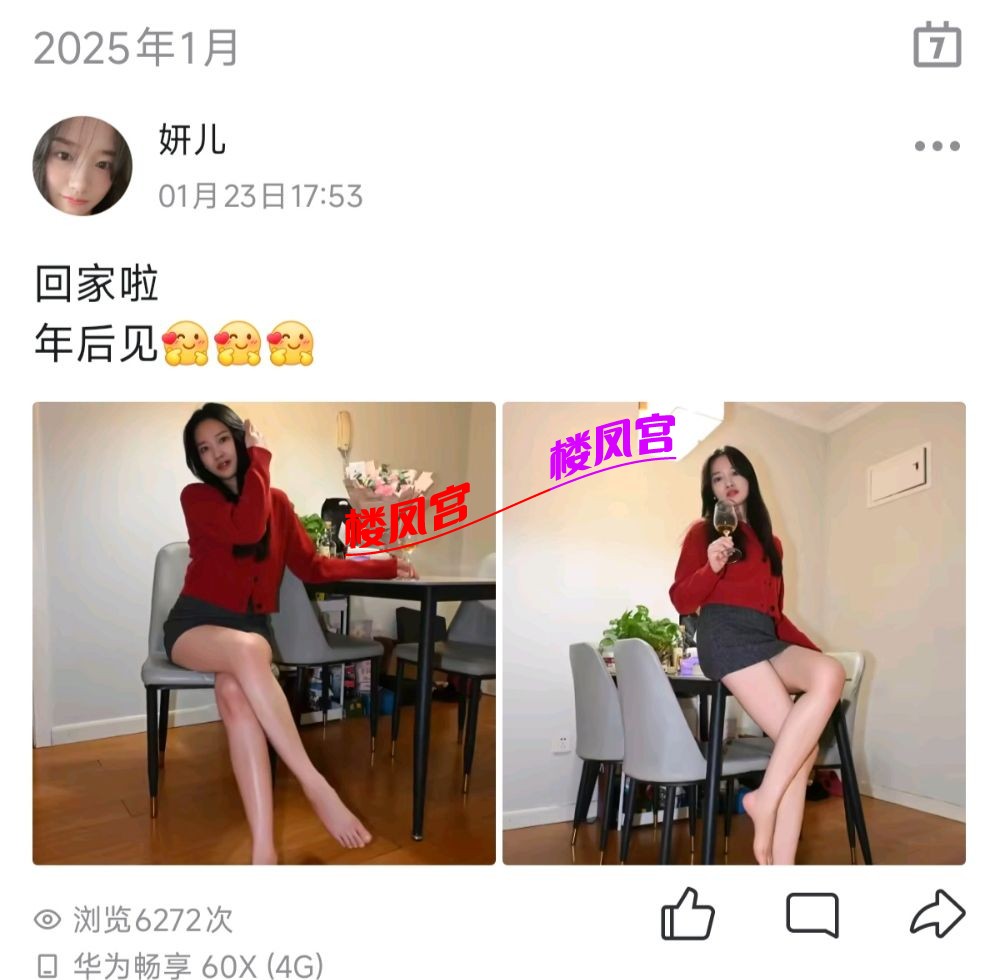Image resolution: width=1000 pixels, height=980 pixels.
Task: Open the calendar date picker icon
Action: click(x=937, y=46)
